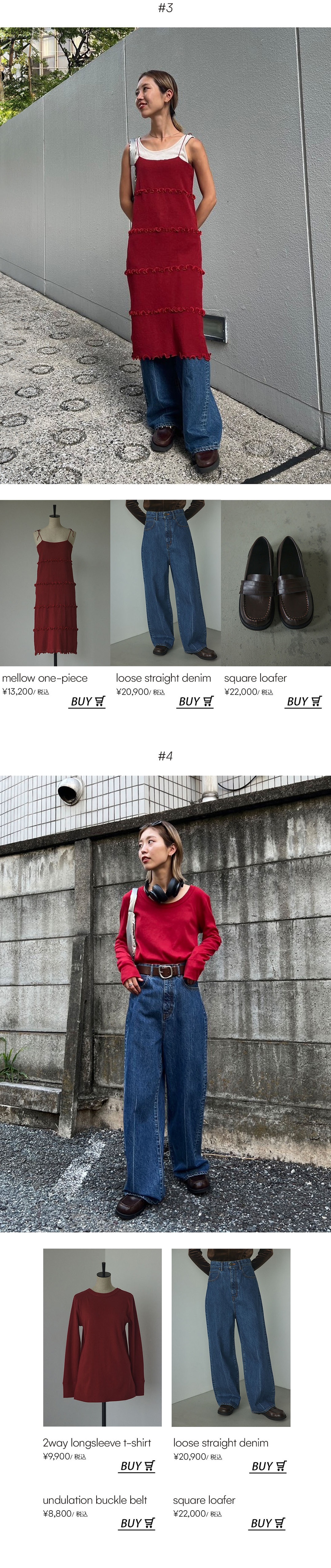Buy the undulation buckle belt

pyautogui.click(x=137, y=1523)
